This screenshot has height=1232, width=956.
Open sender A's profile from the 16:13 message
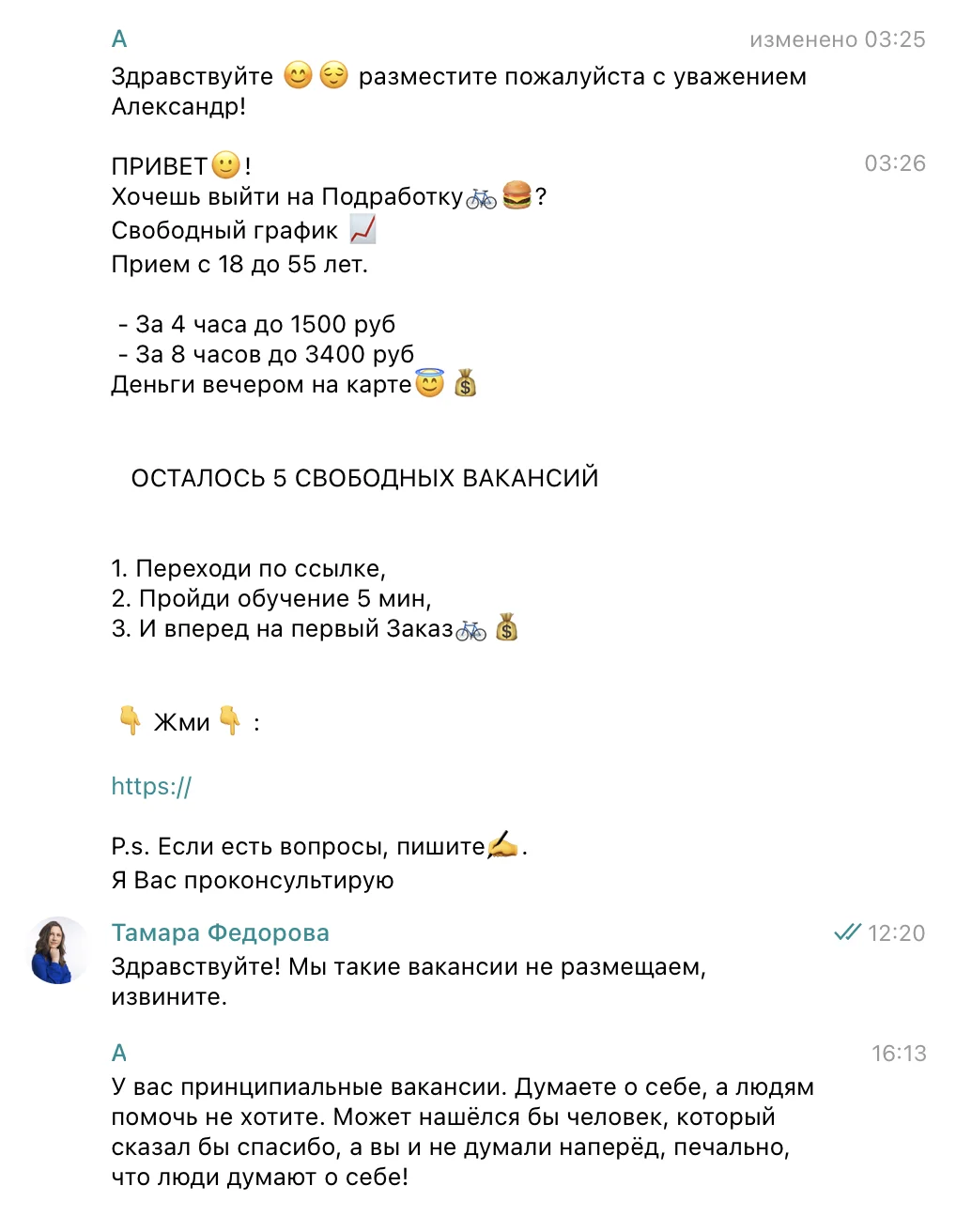pos(119,1053)
